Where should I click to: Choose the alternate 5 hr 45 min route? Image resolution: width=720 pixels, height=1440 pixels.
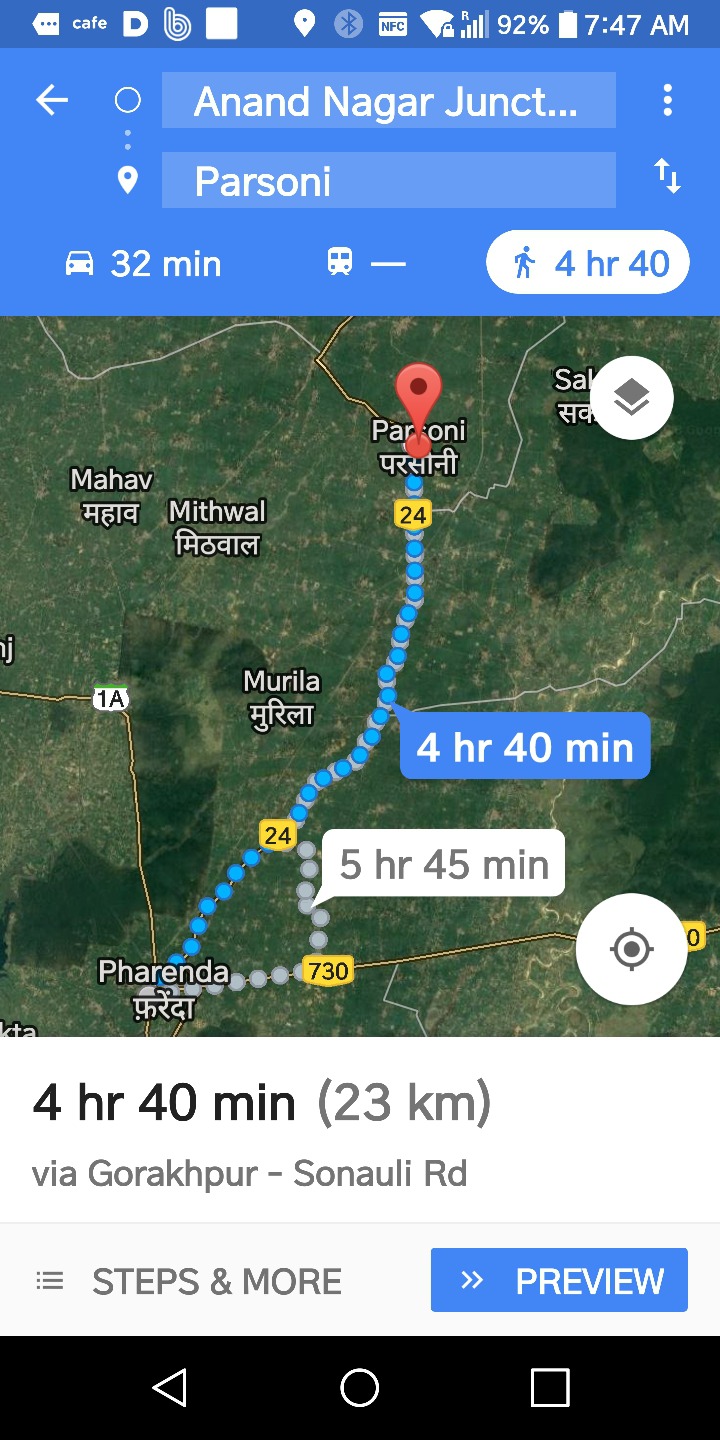(x=444, y=864)
